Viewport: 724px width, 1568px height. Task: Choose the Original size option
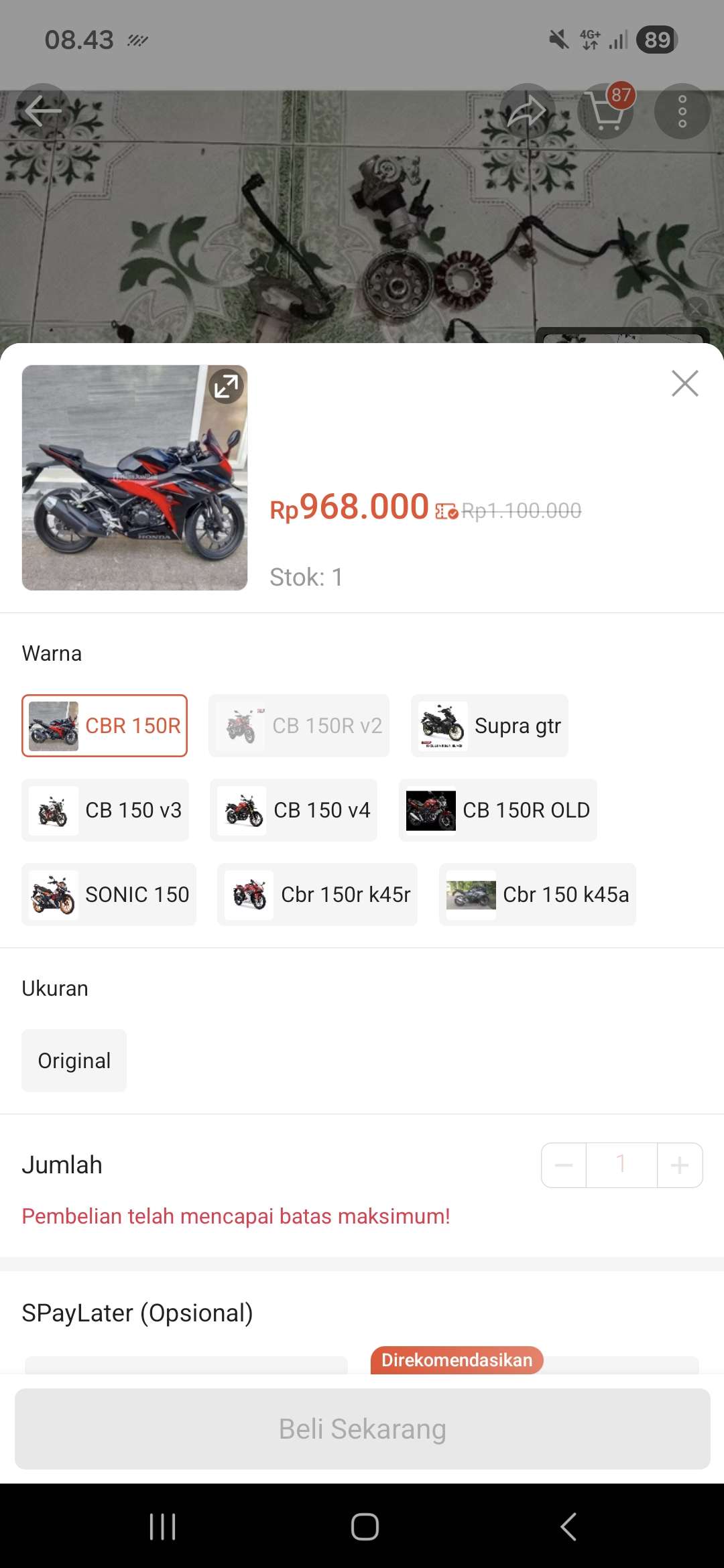coord(74,1061)
